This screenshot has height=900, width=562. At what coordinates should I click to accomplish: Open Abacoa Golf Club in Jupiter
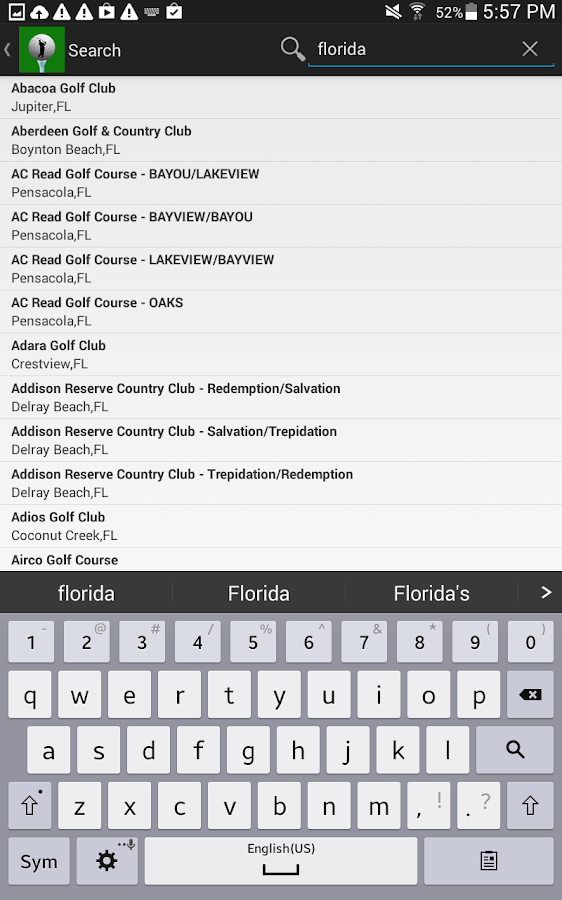[281, 98]
